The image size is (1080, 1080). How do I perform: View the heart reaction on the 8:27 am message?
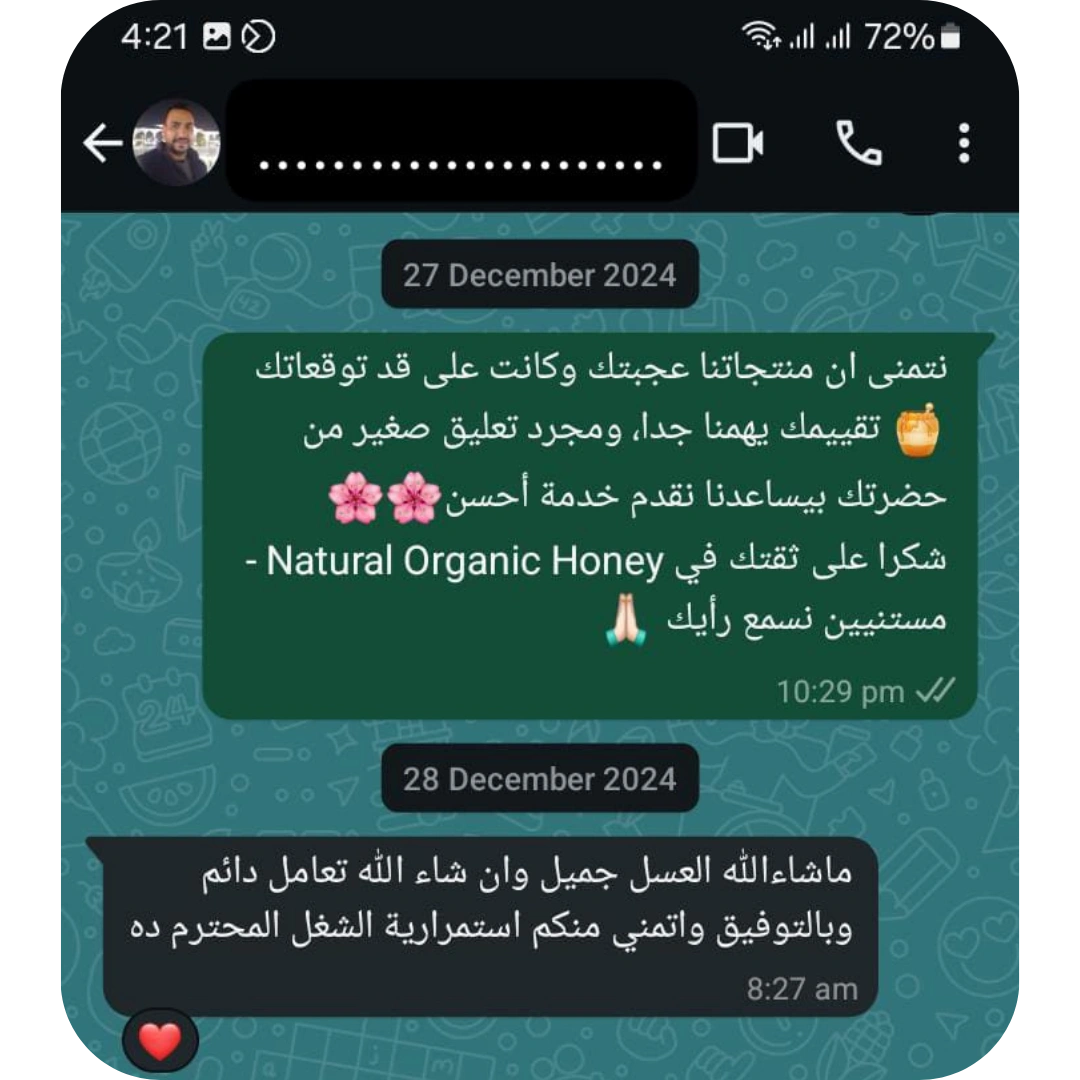click(160, 1042)
